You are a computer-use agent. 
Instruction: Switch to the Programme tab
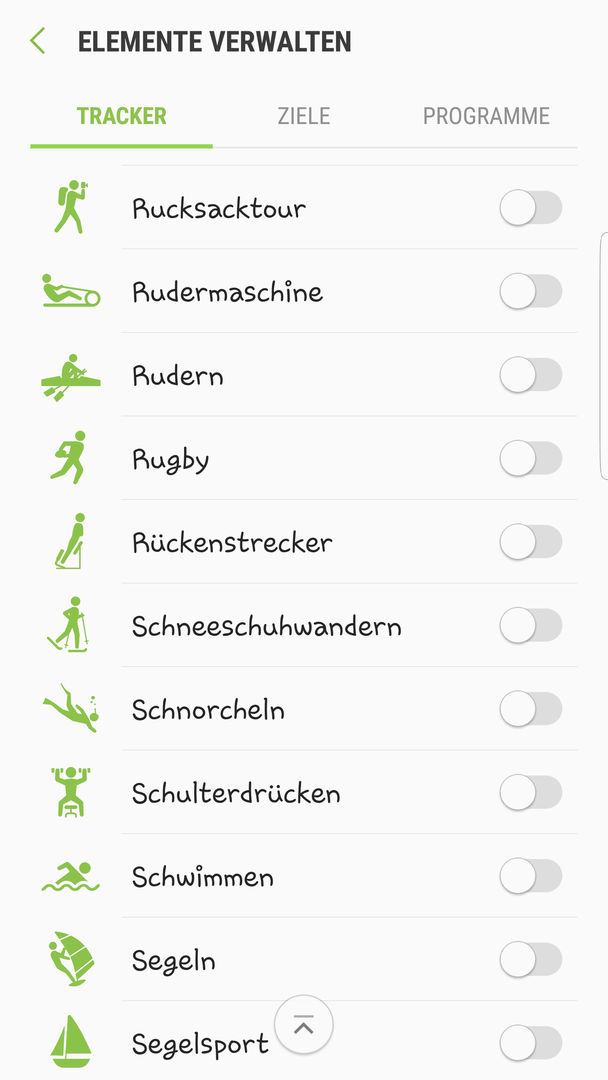(486, 116)
